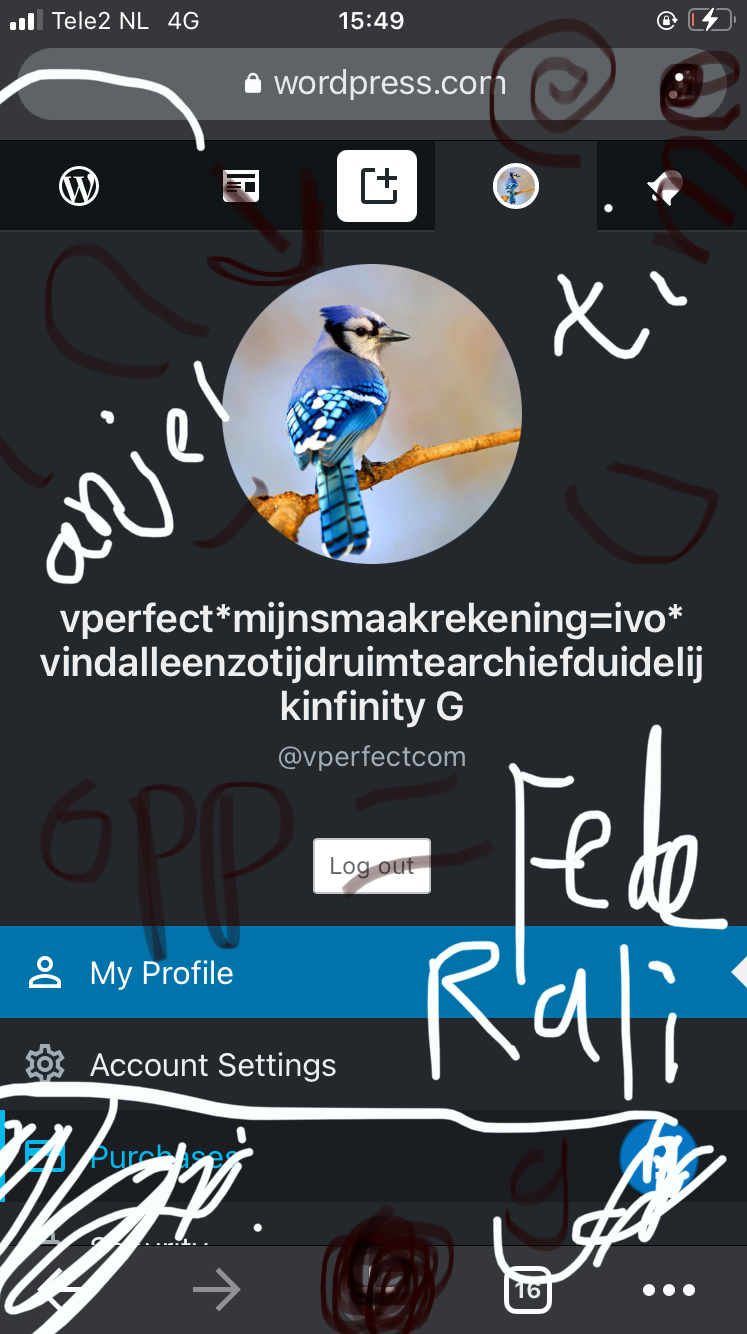The width and height of the screenshot is (747, 1334).
Task: Show the 16 open browser tabs
Action: pyautogui.click(x=527, y=1290)
